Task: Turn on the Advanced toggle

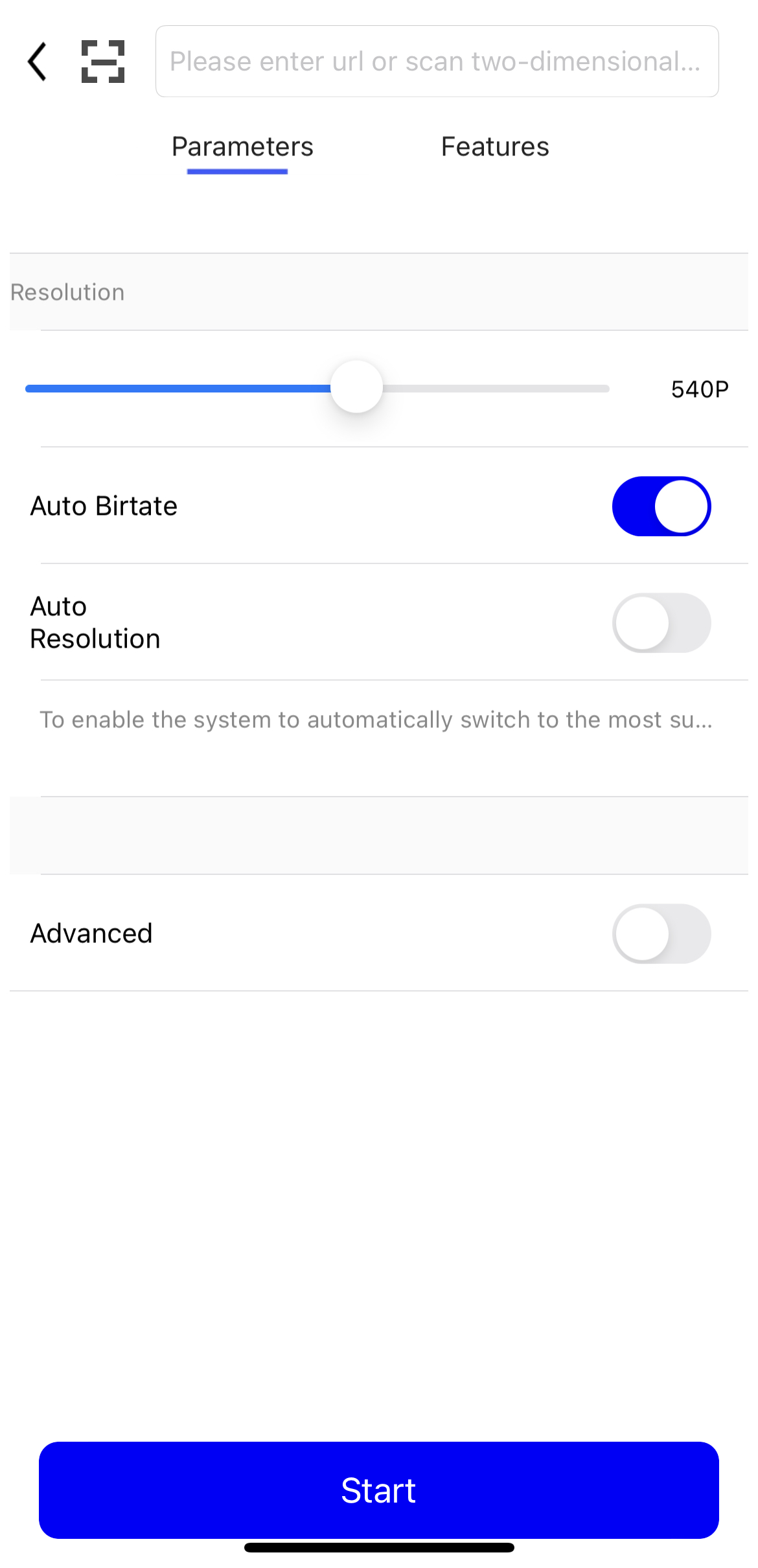Action: 661,933
